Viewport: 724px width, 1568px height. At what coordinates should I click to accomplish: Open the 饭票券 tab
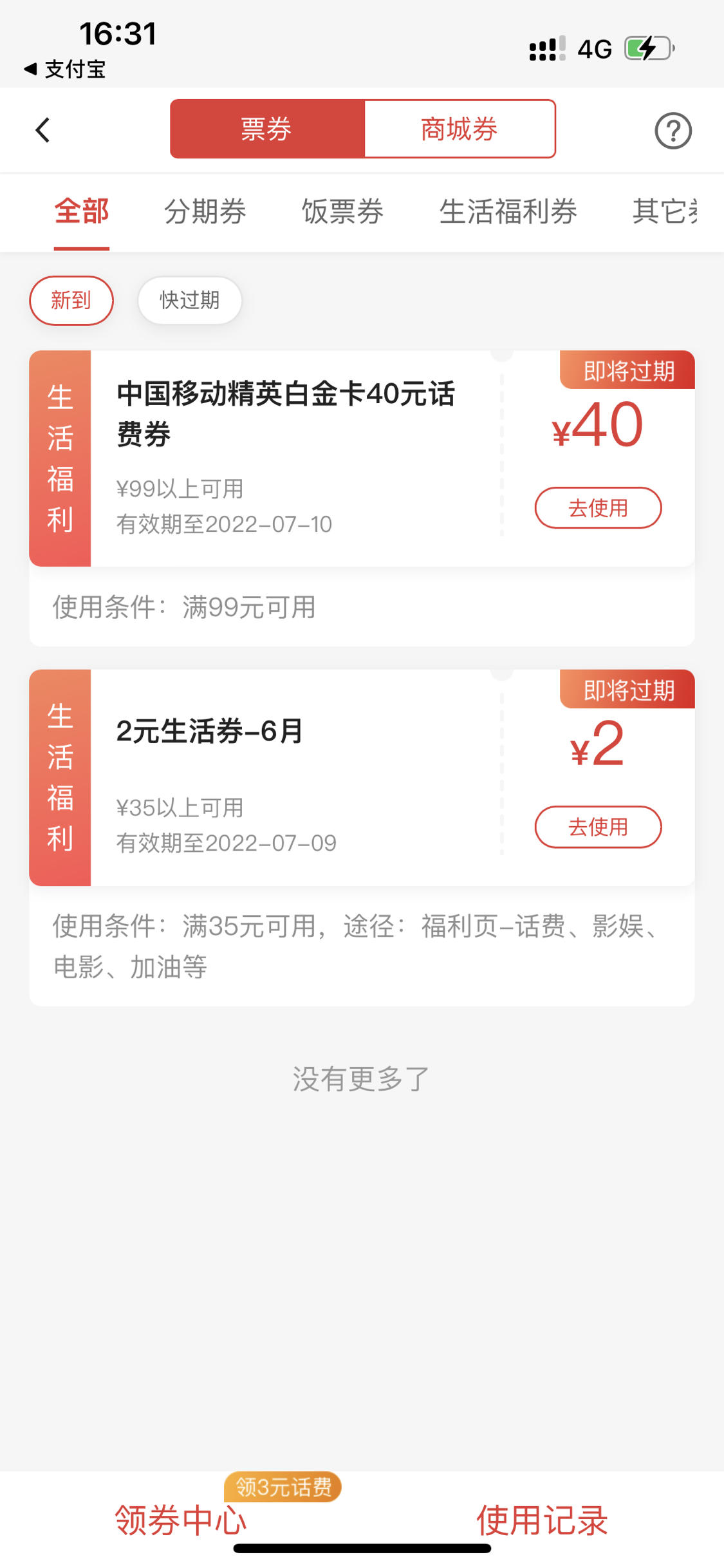pos(343,211)
